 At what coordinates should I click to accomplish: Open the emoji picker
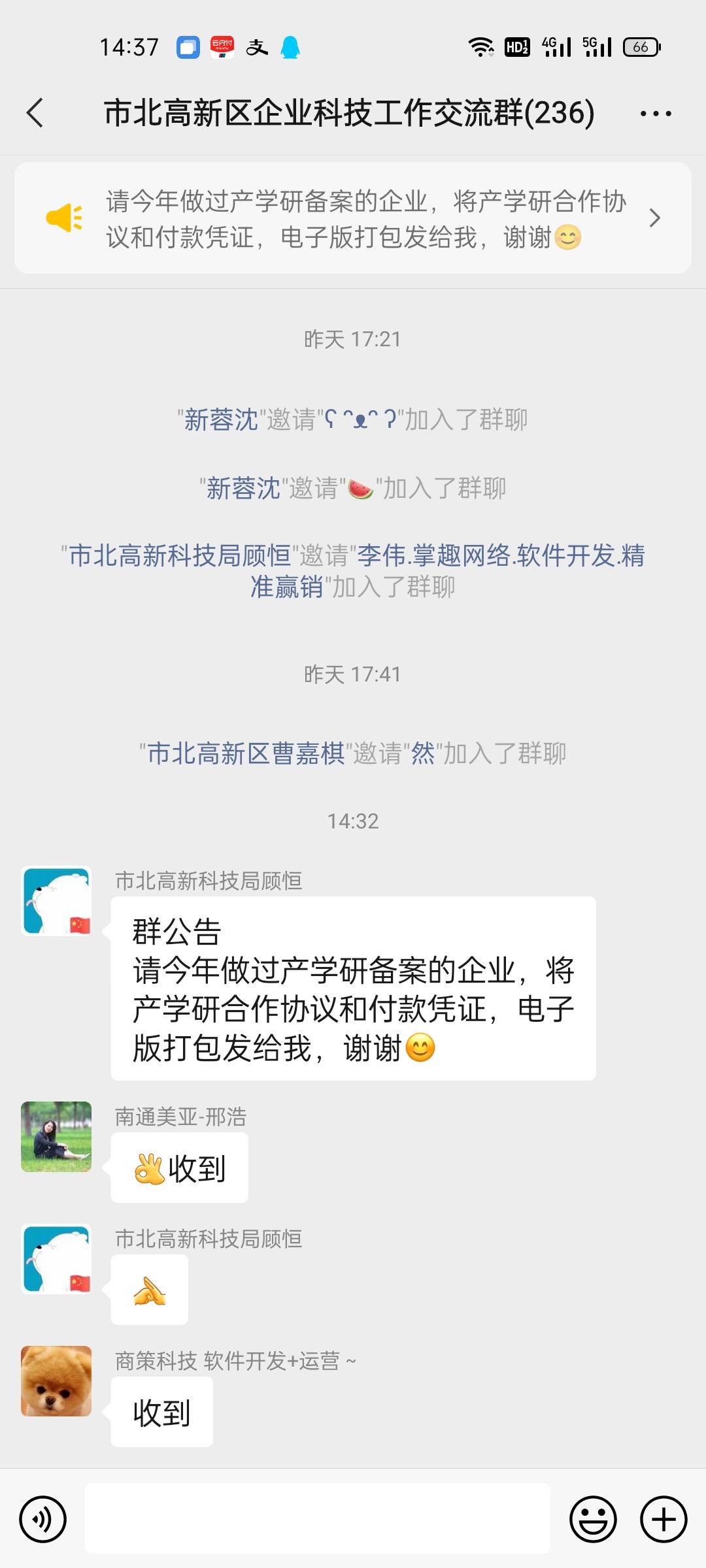[x=593, y=1519]
